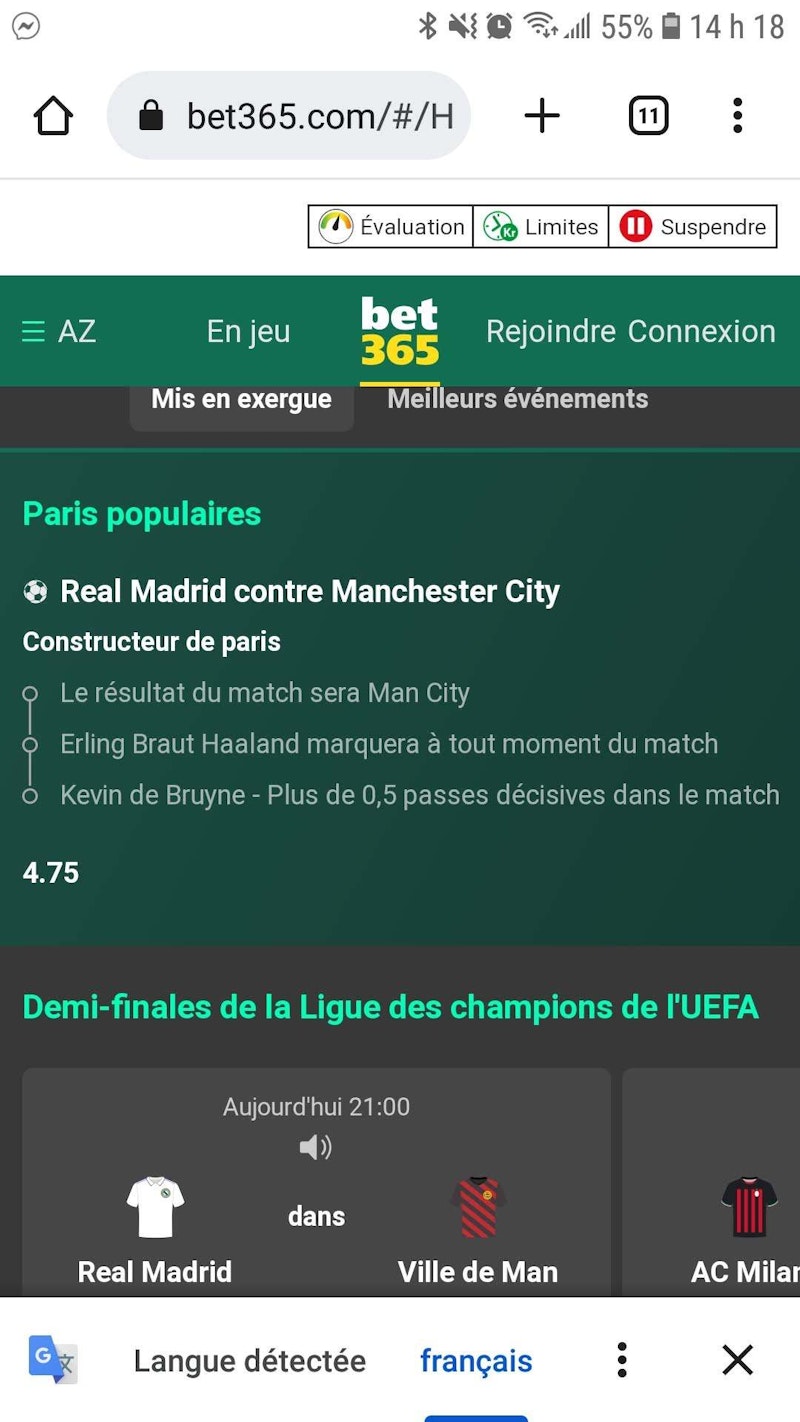Switch to Mis en exergue tab
The width and height of the screenshot is (800, 1422).
click(x=241, y=399)
